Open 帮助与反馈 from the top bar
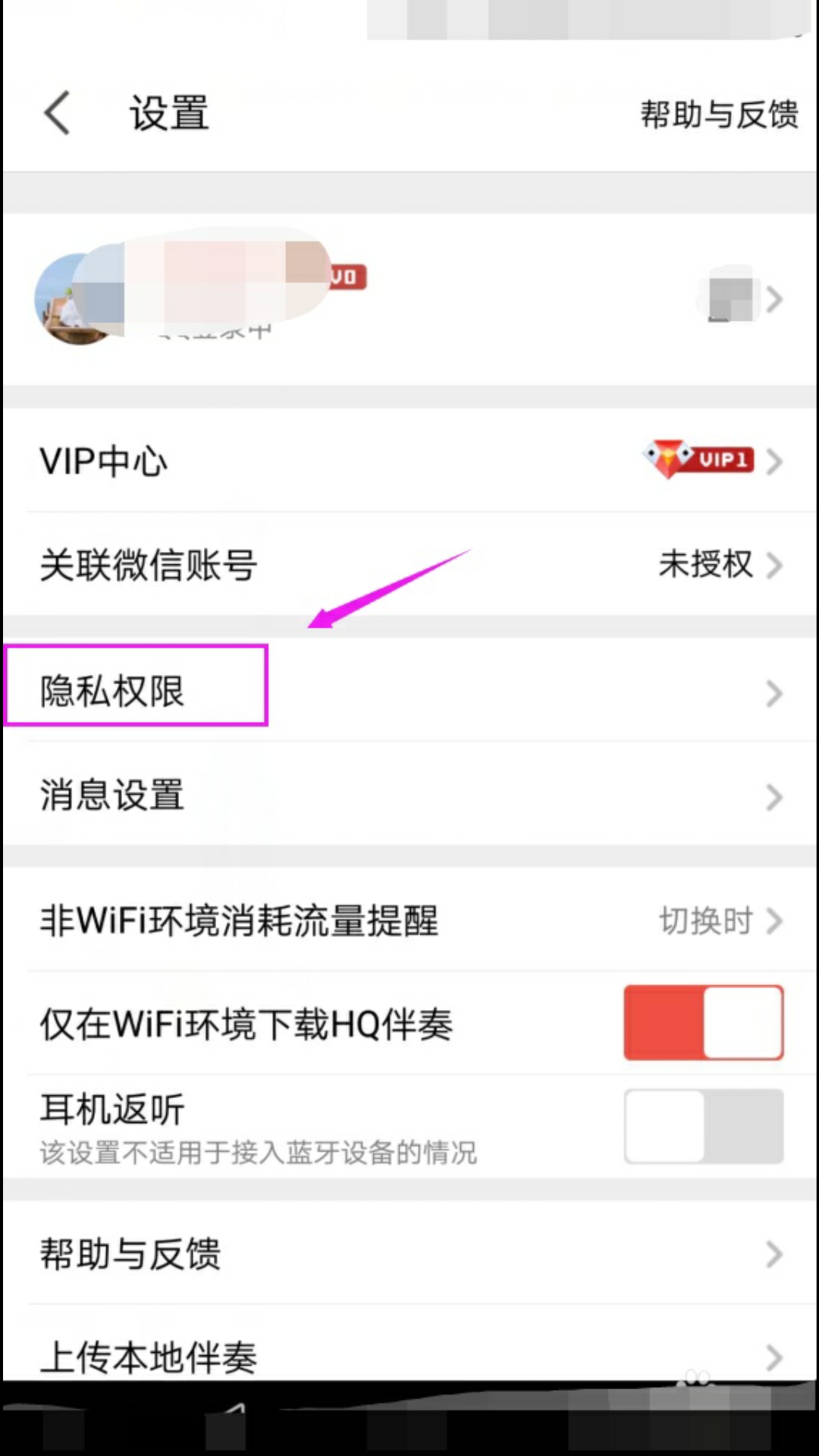 pos(717,112)
